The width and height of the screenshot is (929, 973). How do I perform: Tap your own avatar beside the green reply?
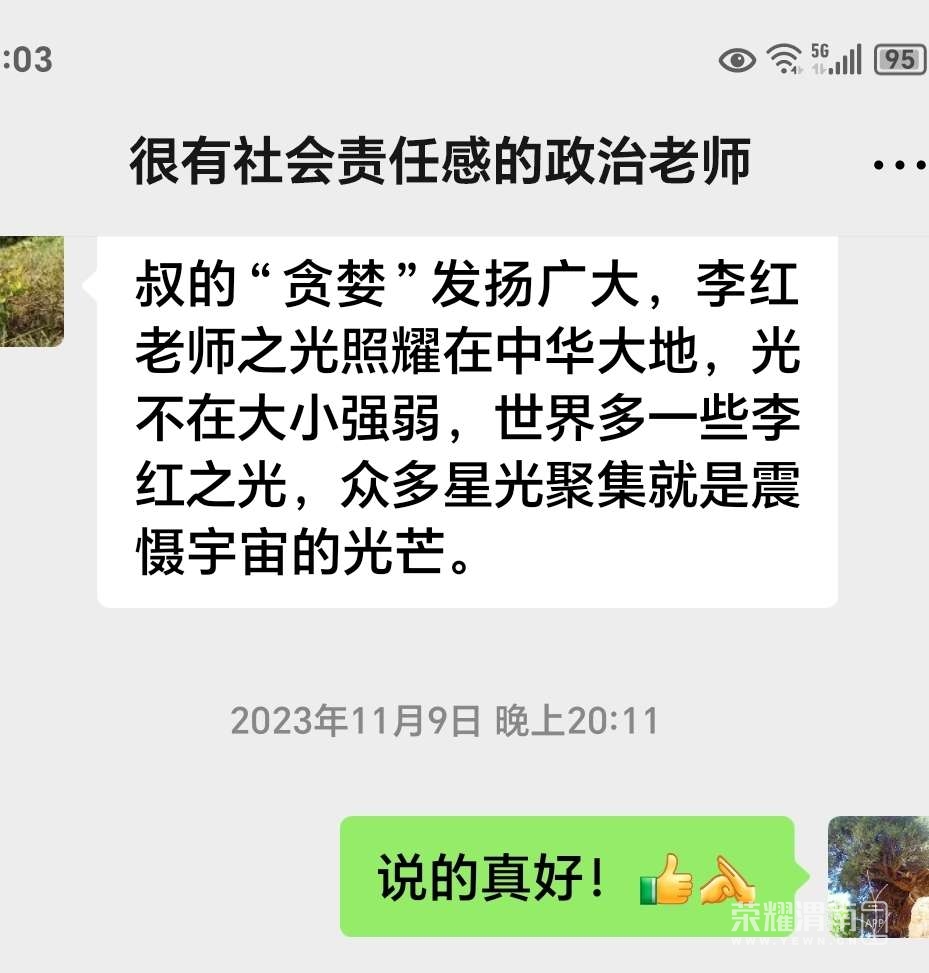point(877,876)
